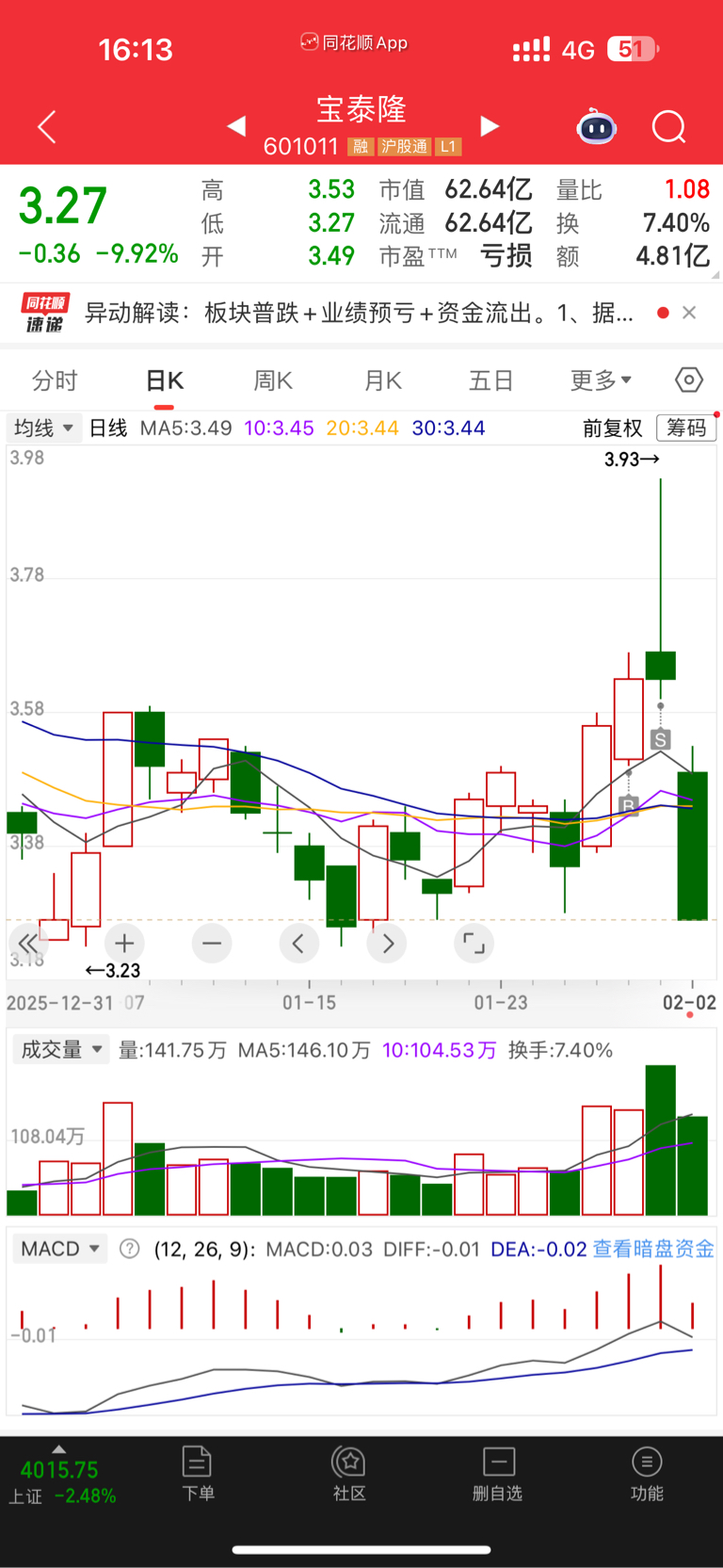Open 下单 to place an order
Image resolution: width=723 pixels, height=1568 pixels.
pos(198,1474)
